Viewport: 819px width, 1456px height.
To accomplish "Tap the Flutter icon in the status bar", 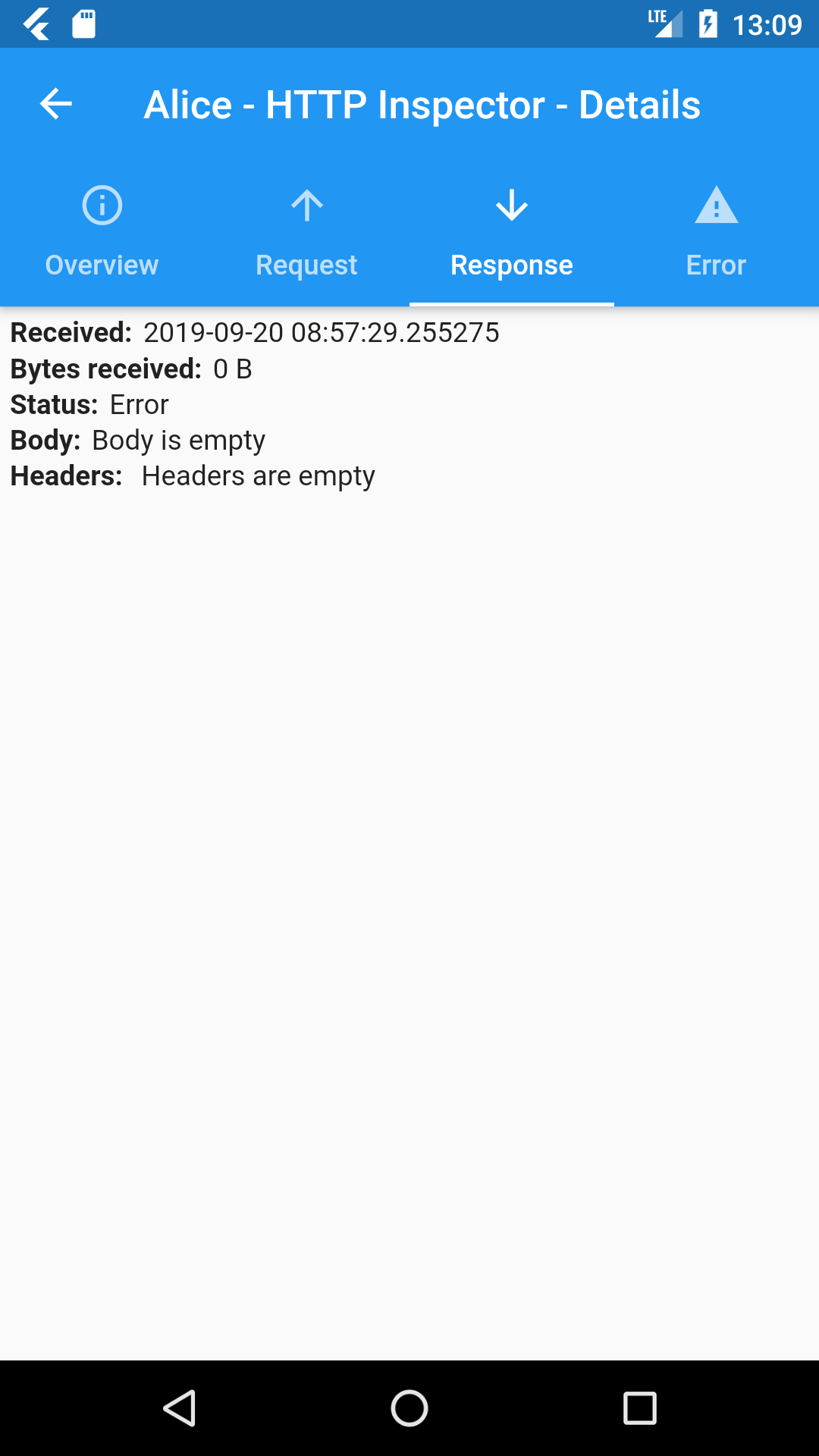I will pos(36,24).
